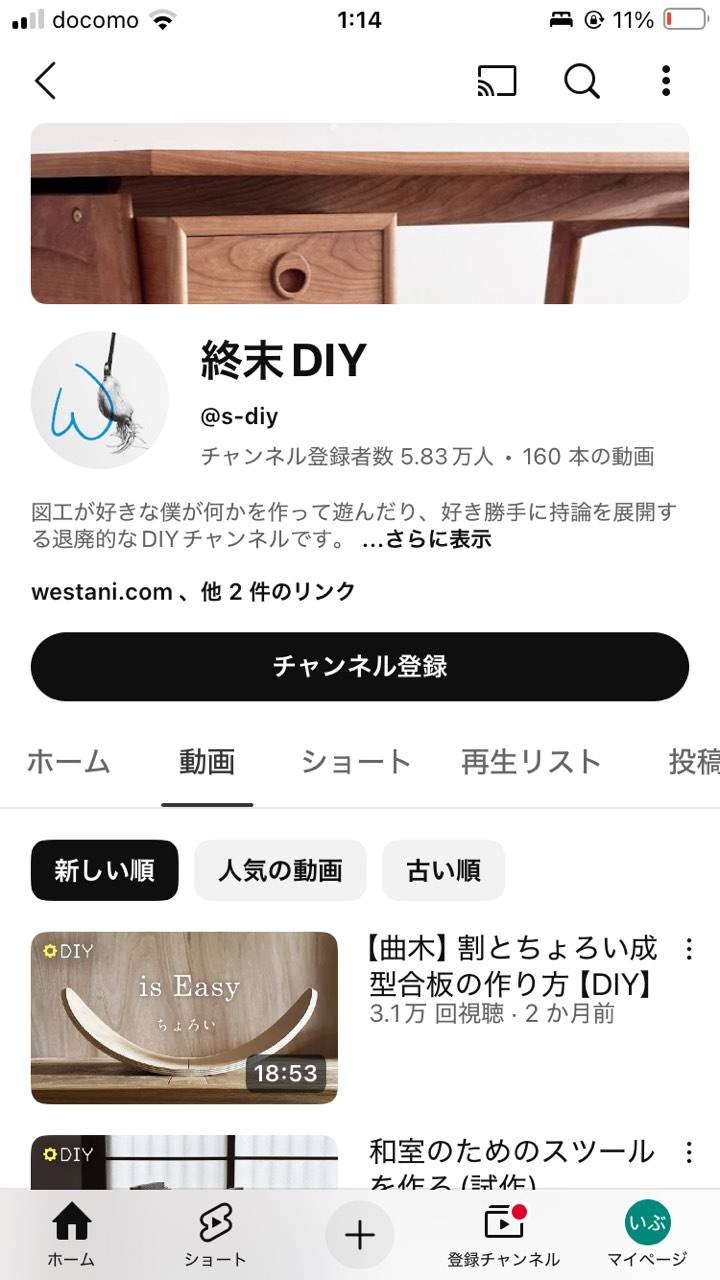
Task: Play the 【曲木】成型合板 video
Action: coord(184,1018)
